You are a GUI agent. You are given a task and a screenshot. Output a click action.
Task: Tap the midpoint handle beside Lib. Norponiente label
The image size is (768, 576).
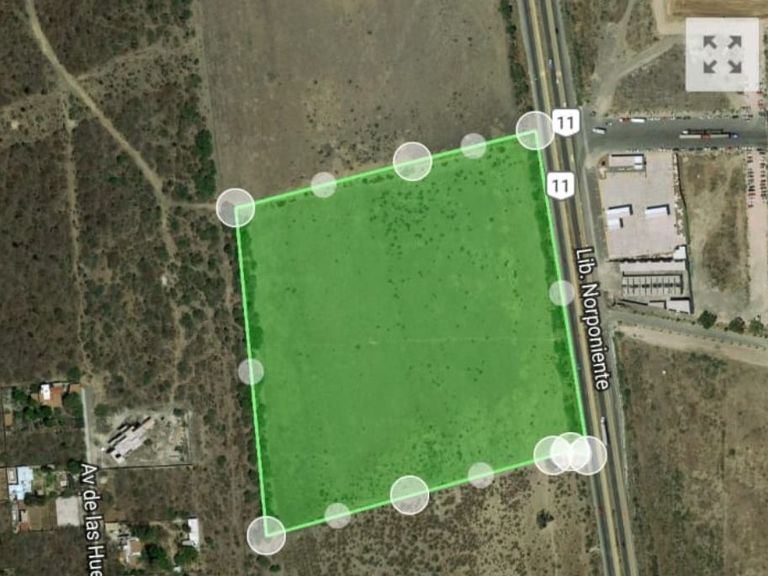click(561, 293)
